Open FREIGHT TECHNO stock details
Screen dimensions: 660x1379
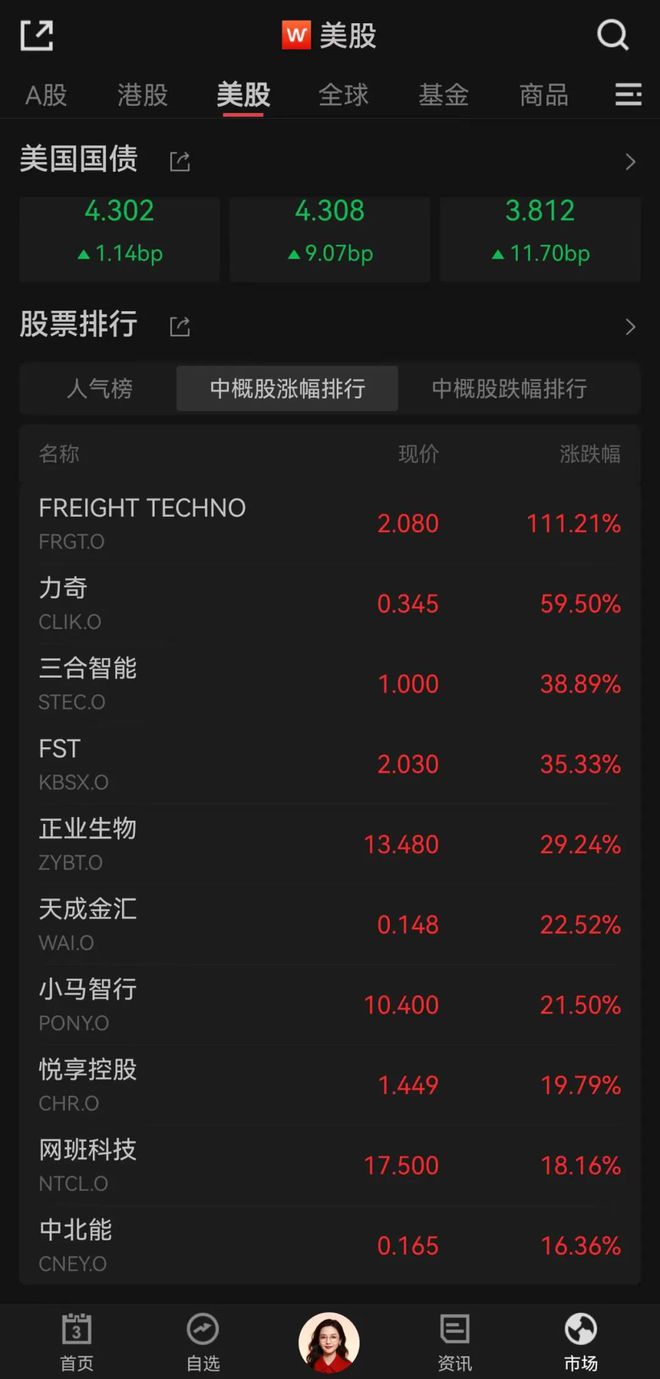tap(330, 523)
